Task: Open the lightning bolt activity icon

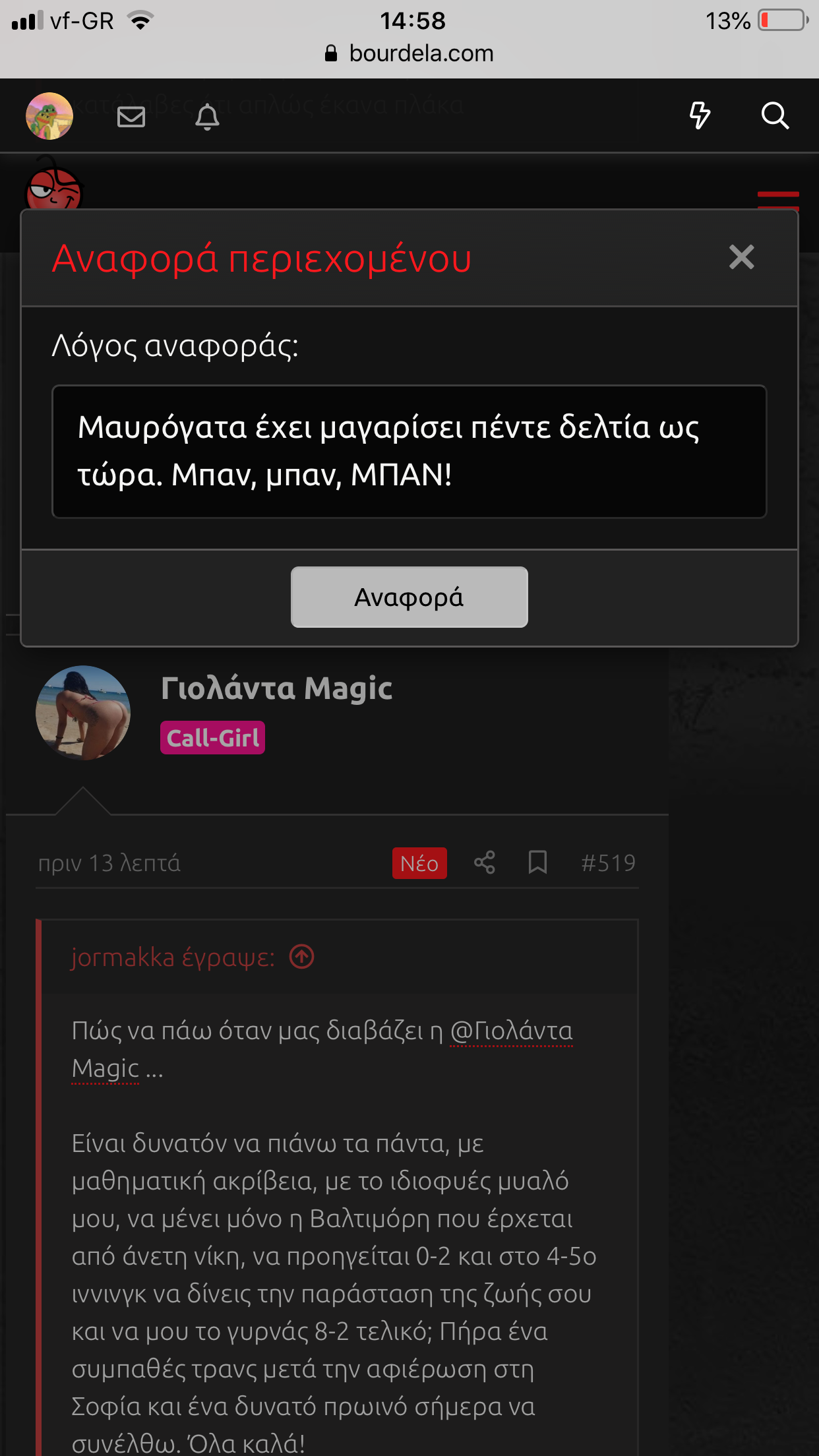Action: coord(700,115)
